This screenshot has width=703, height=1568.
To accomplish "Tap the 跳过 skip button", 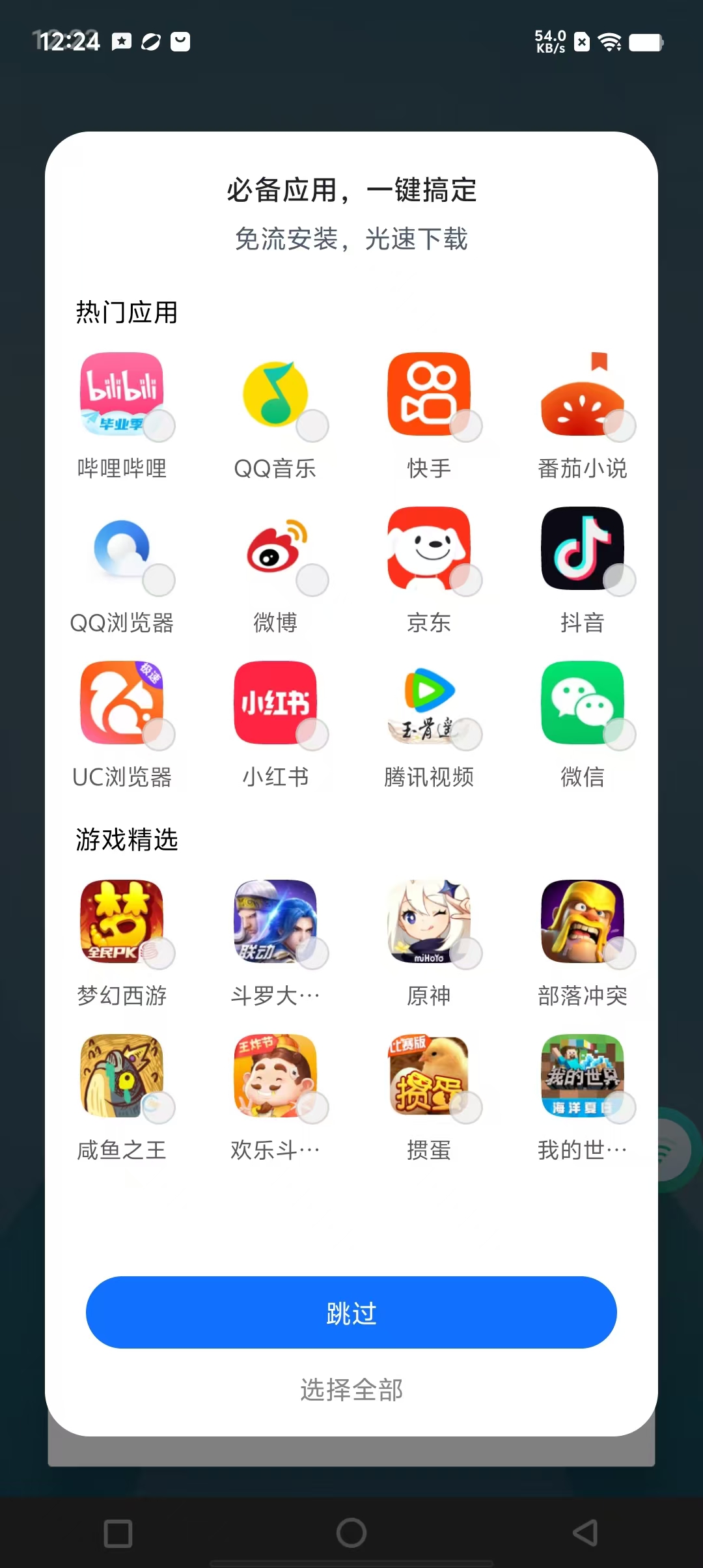I will (x=351, y=1312).
